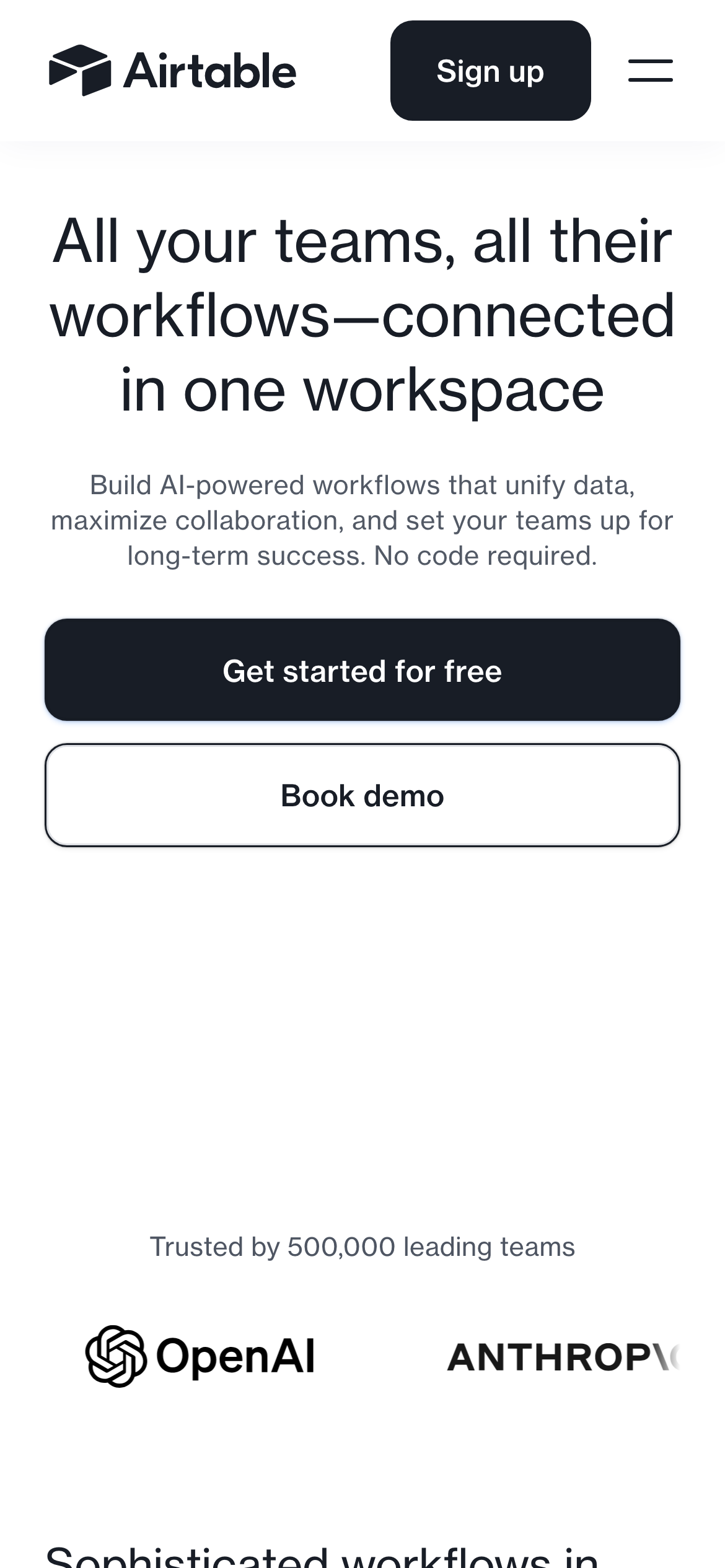The height and width of the screenshot is (1568, 725).
Task: Open the hamburger navigation menu
Action: pos(650,71)
